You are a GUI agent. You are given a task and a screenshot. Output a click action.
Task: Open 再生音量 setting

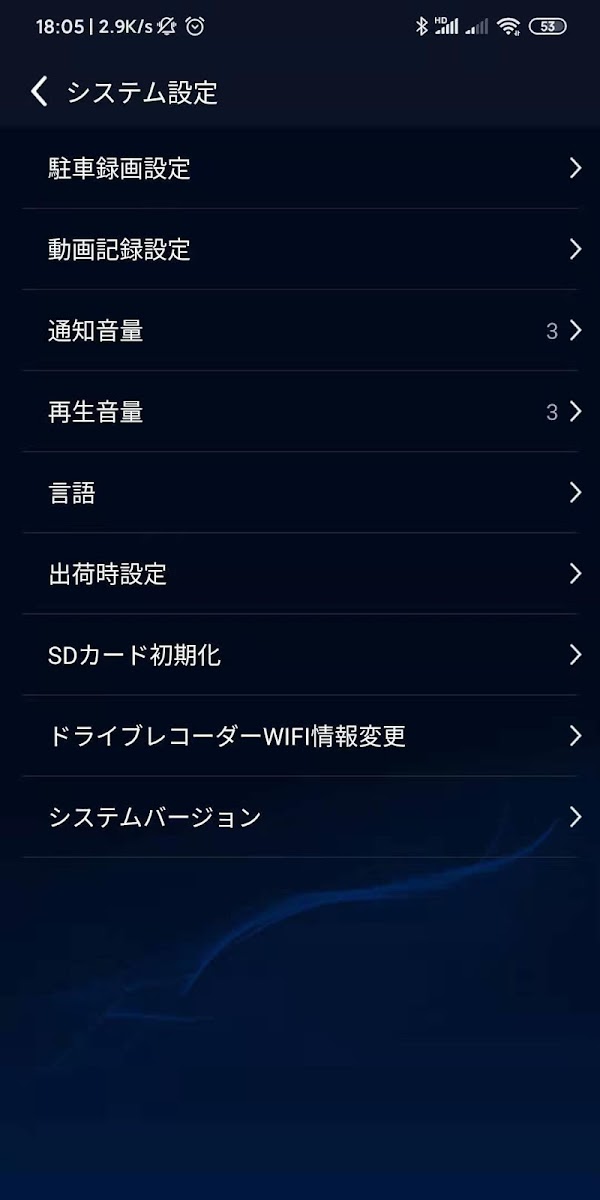(300, 411)
